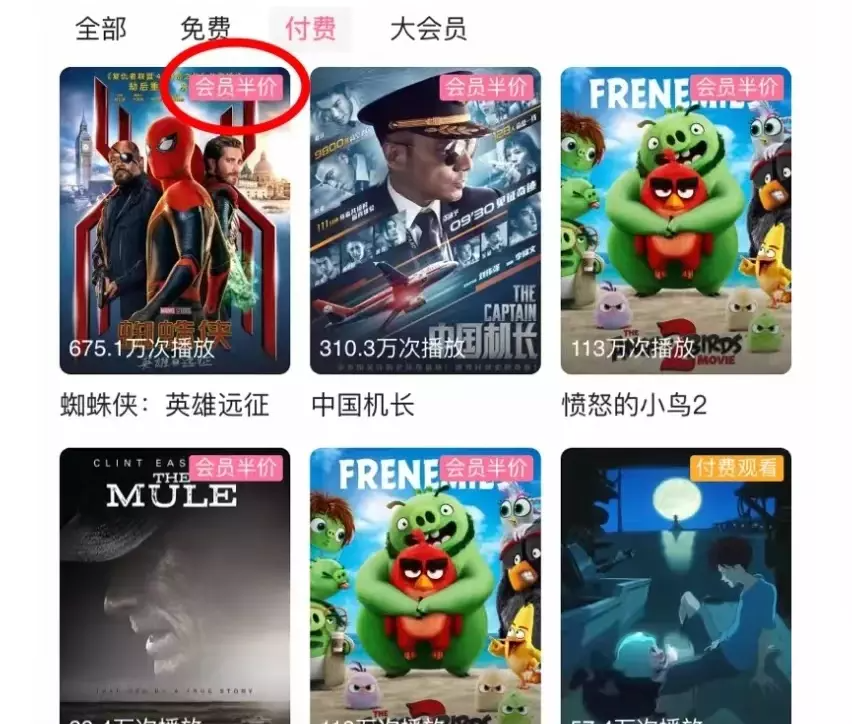The image size is (852, 724).
Task: Open the 中国机长 movie card
Action: coord(425,222)
